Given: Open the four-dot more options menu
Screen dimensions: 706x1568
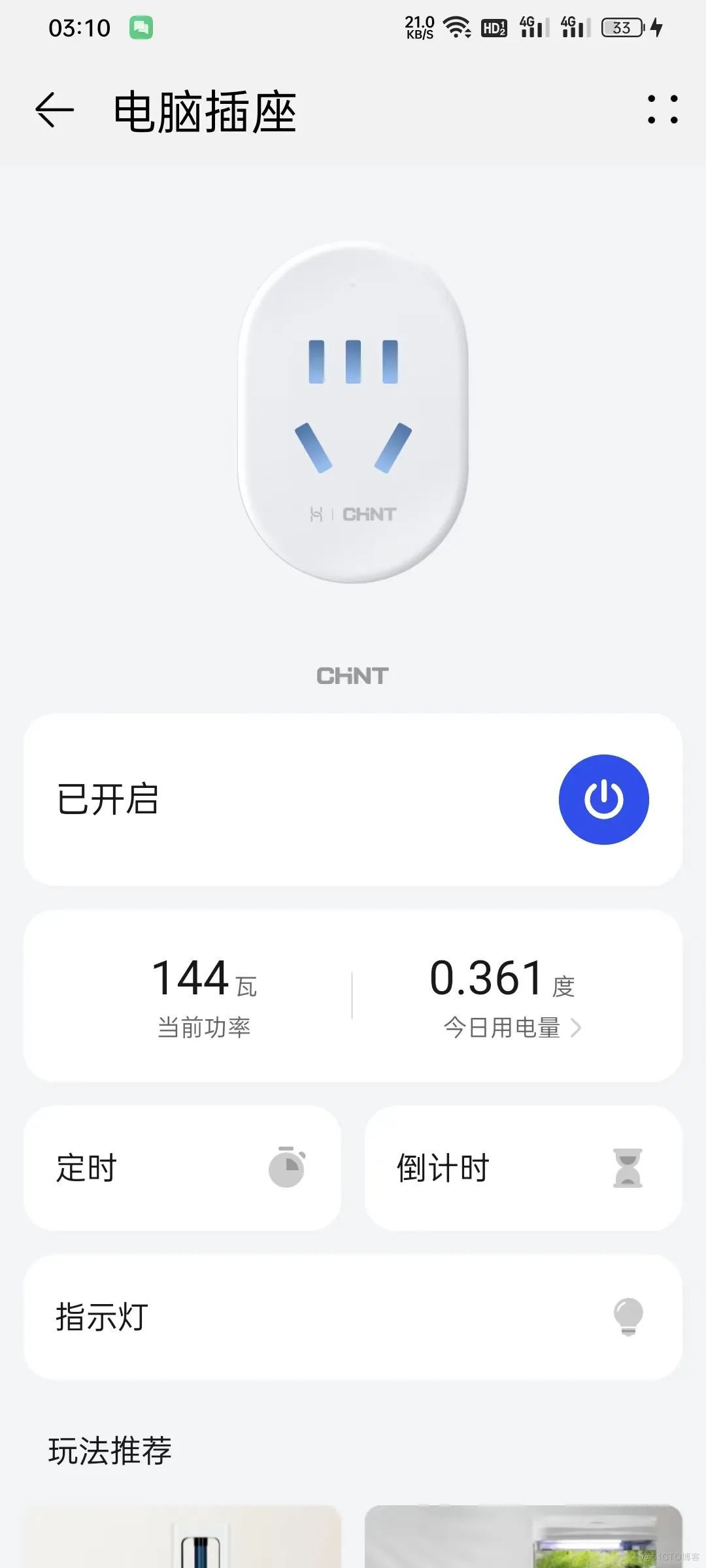Looking at the screenshot, I should point(662,110).
